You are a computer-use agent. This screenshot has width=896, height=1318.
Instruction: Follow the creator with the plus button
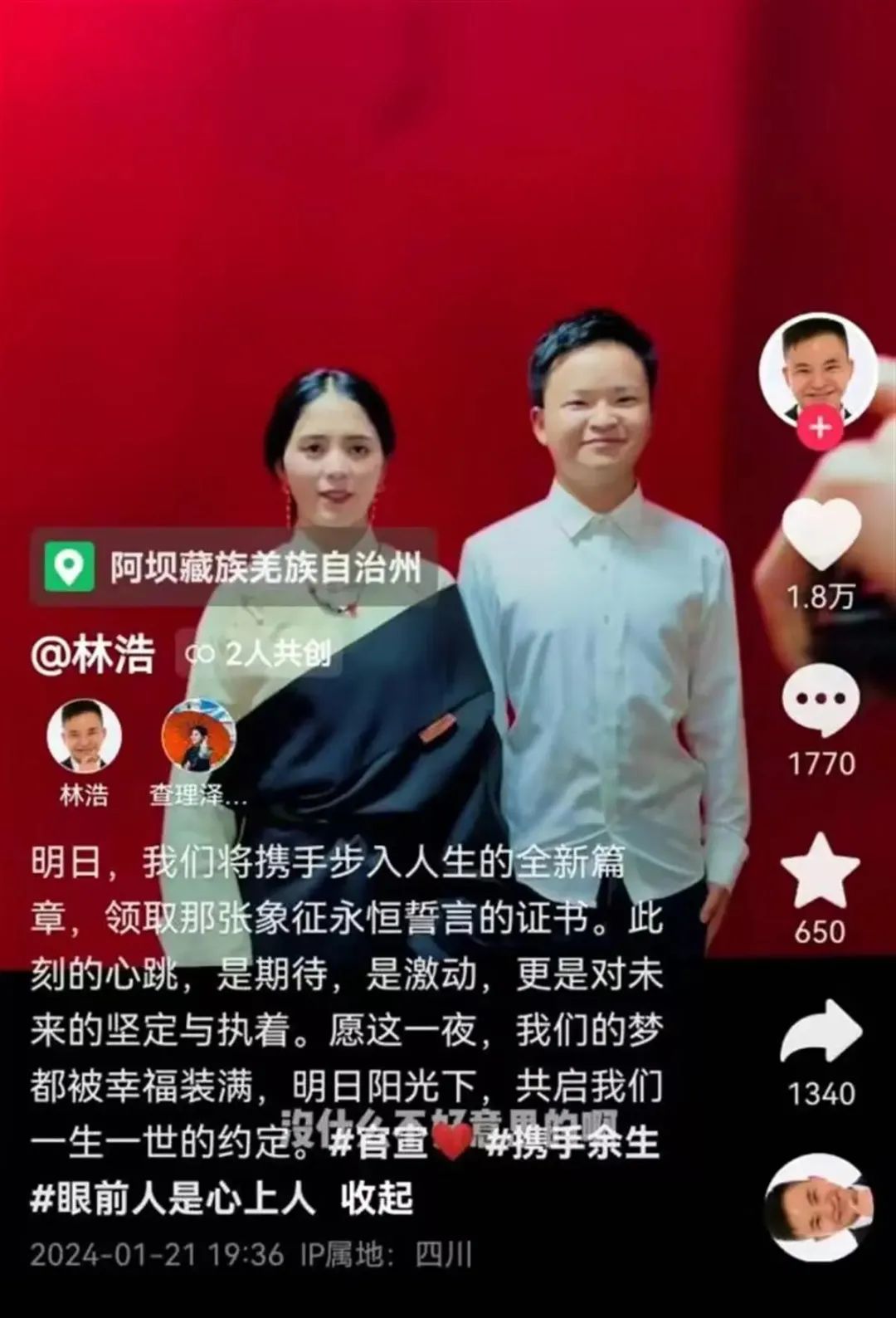[820, 428]
